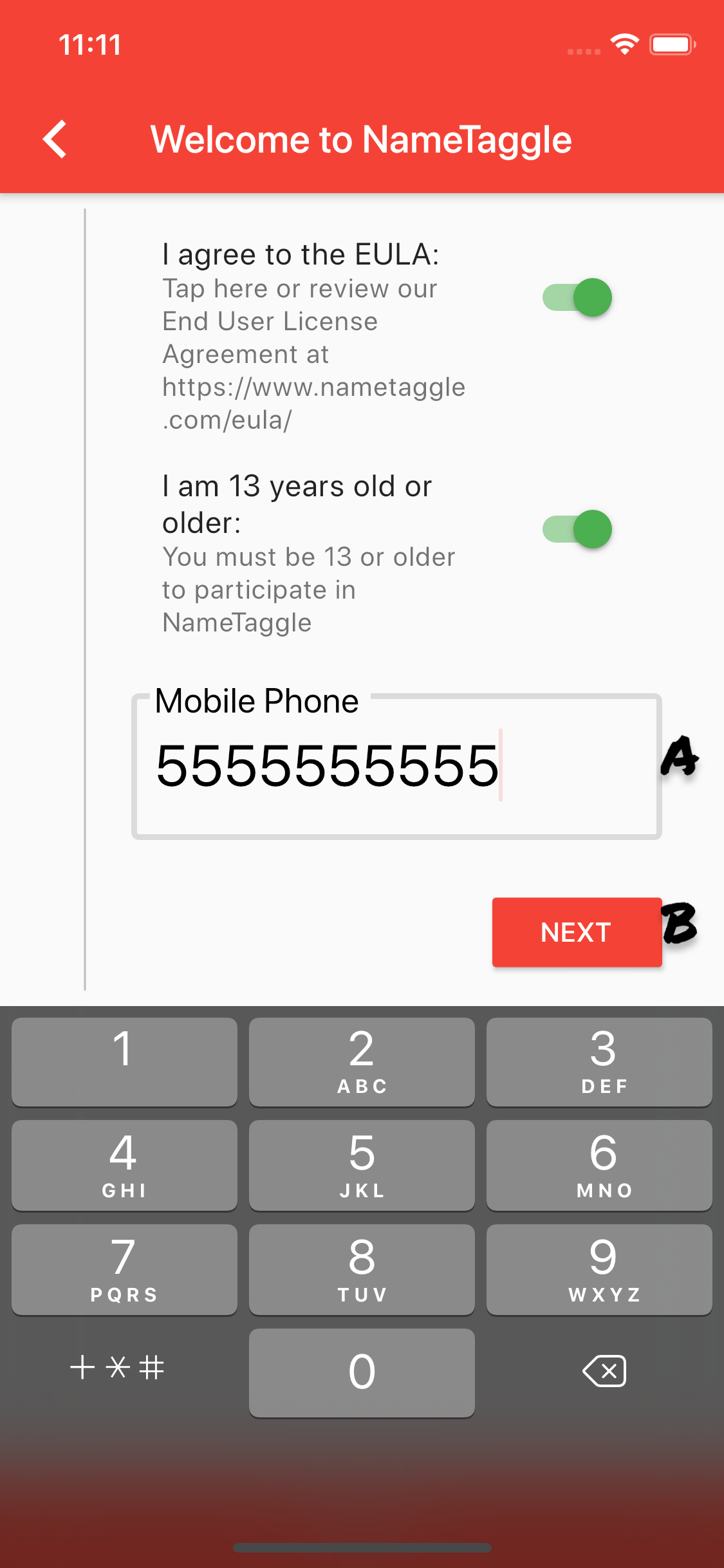
Task: Enter digit 9 on the keypad
Action: click(599, 1269)
